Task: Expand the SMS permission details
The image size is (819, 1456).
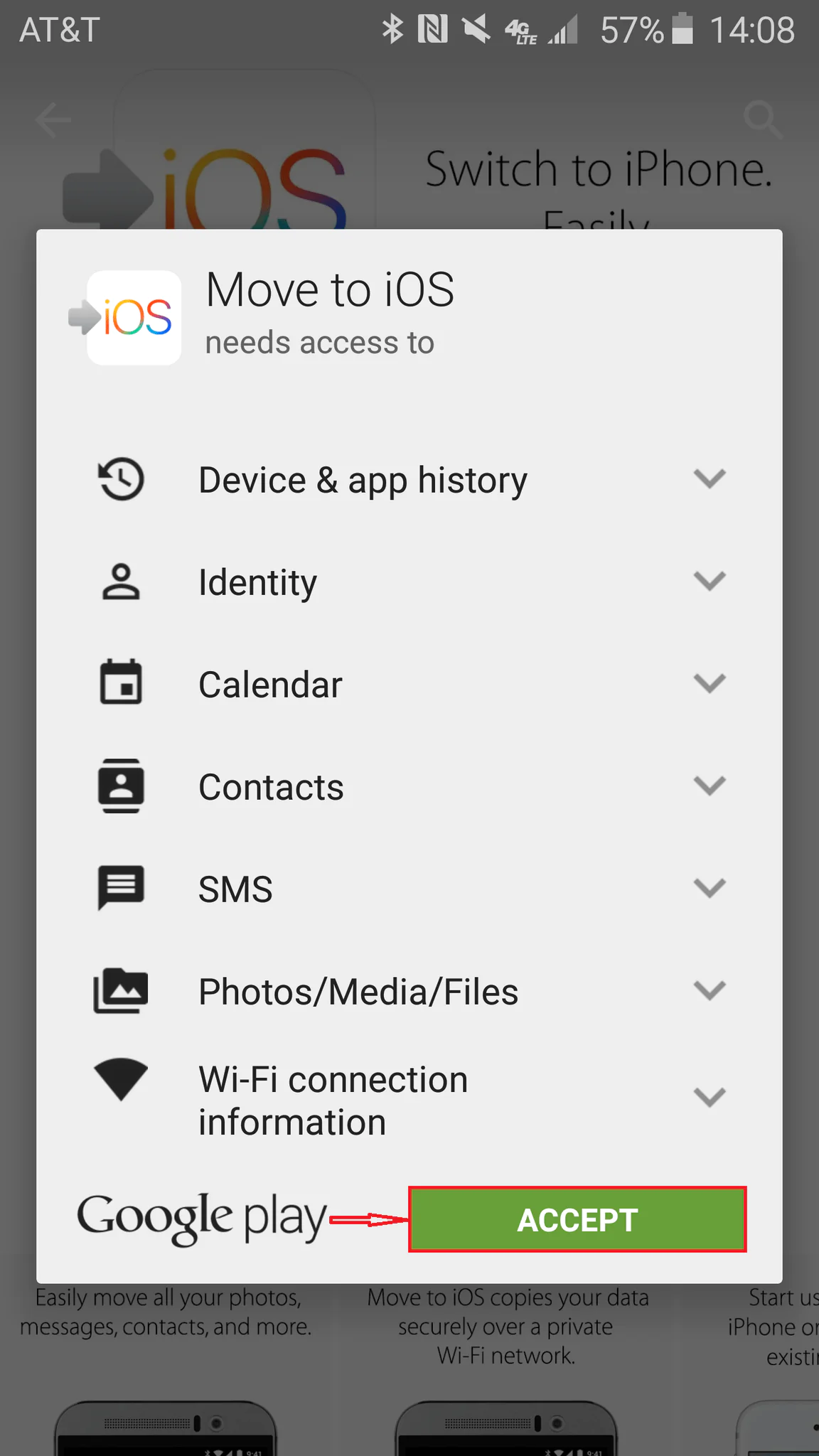Action: [x=709, y=888]
